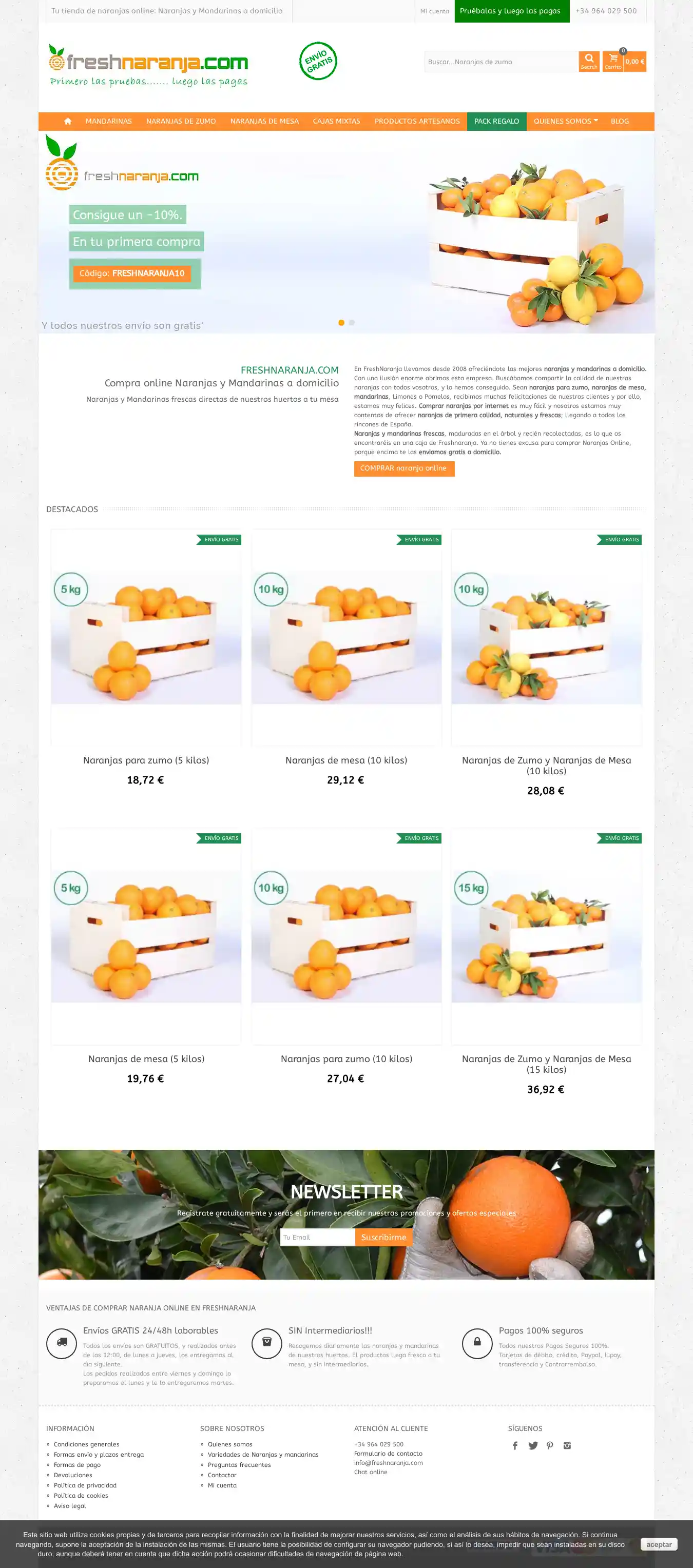Image resolution: width=693 pixels, height=1568 pixels.
Task: Tap COMPRAR naranja online button
Action: 404,468
